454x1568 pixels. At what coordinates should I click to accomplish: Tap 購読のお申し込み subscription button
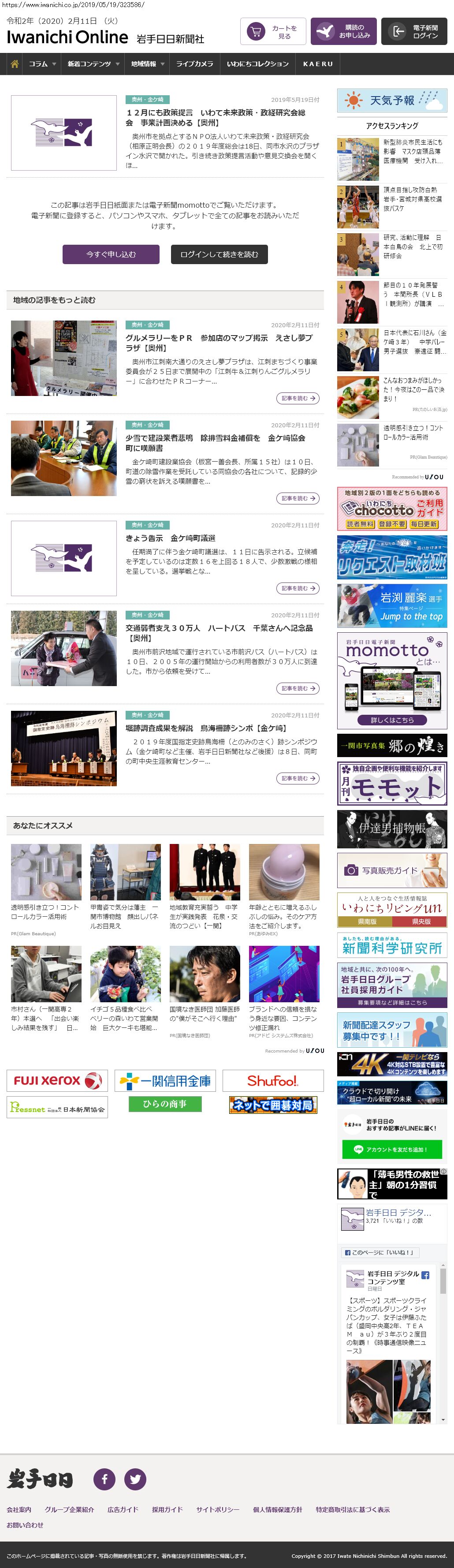pyautogui.click(x=343, y=32)
